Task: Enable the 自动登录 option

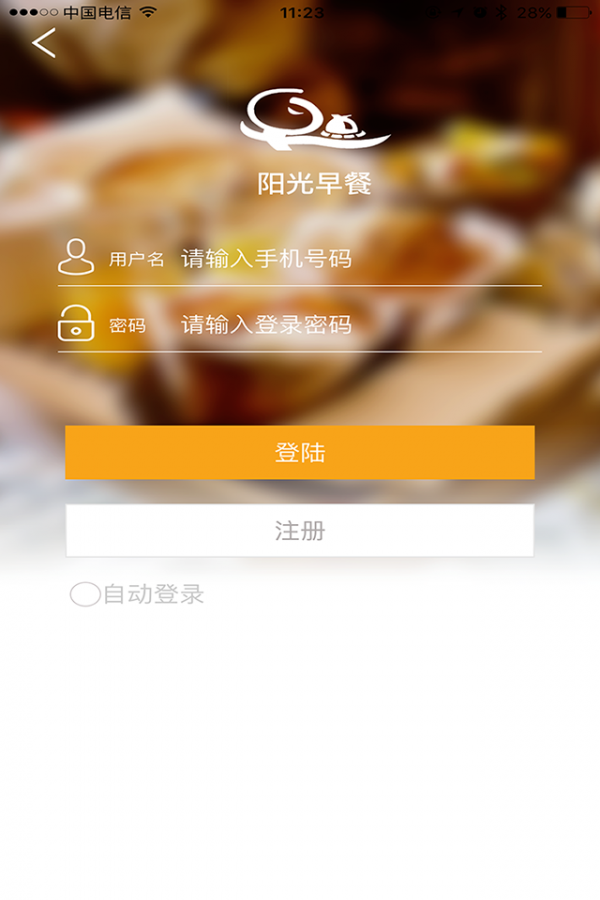Action: click(85, 595)
